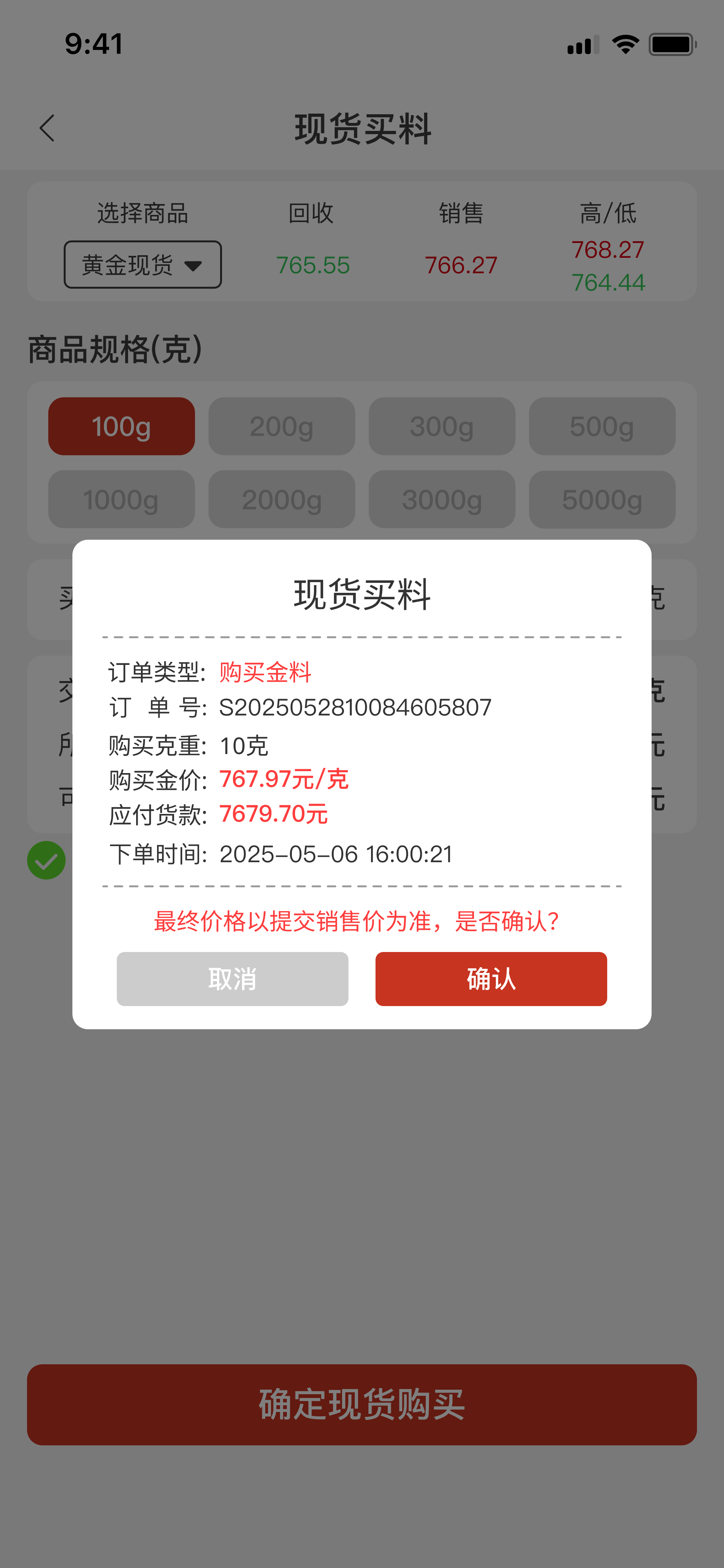The width and height of the screenshot is (724, 1568).
Task: Select the 3000g specification
Action: [442, 499]
